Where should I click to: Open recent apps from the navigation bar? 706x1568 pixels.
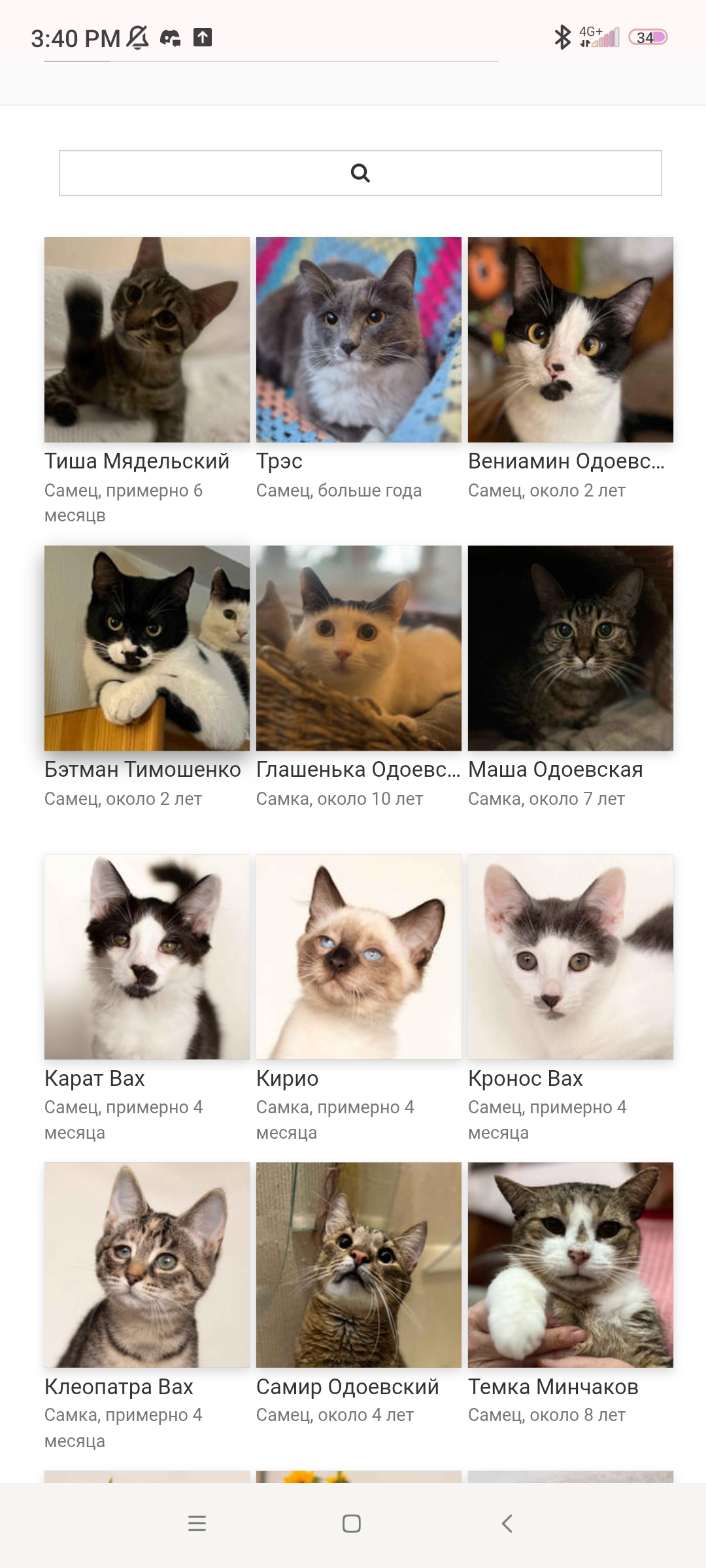coord(197,1524)
